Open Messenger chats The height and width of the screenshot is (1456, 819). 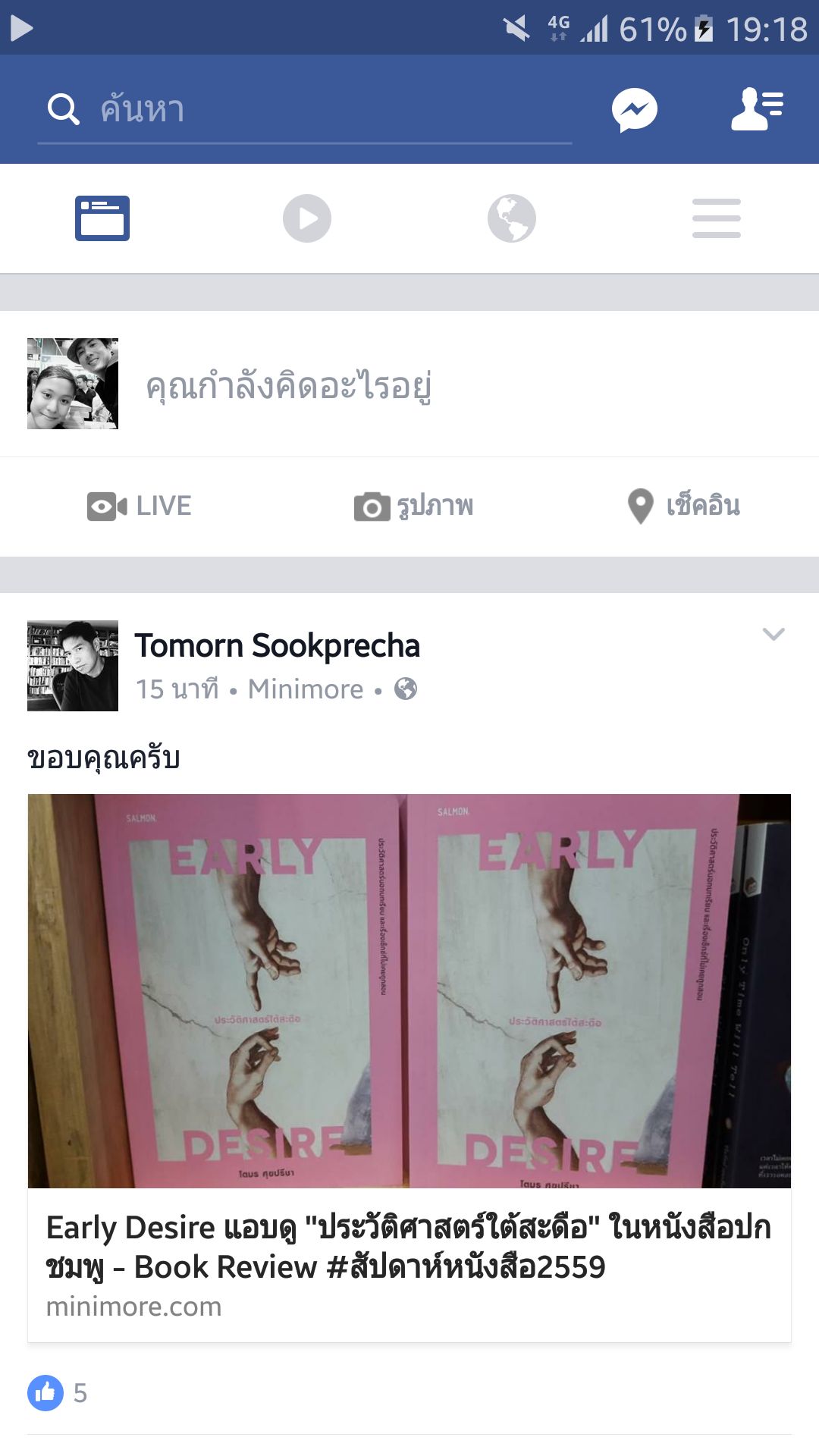pyautogui.click(x=634, y=110)
